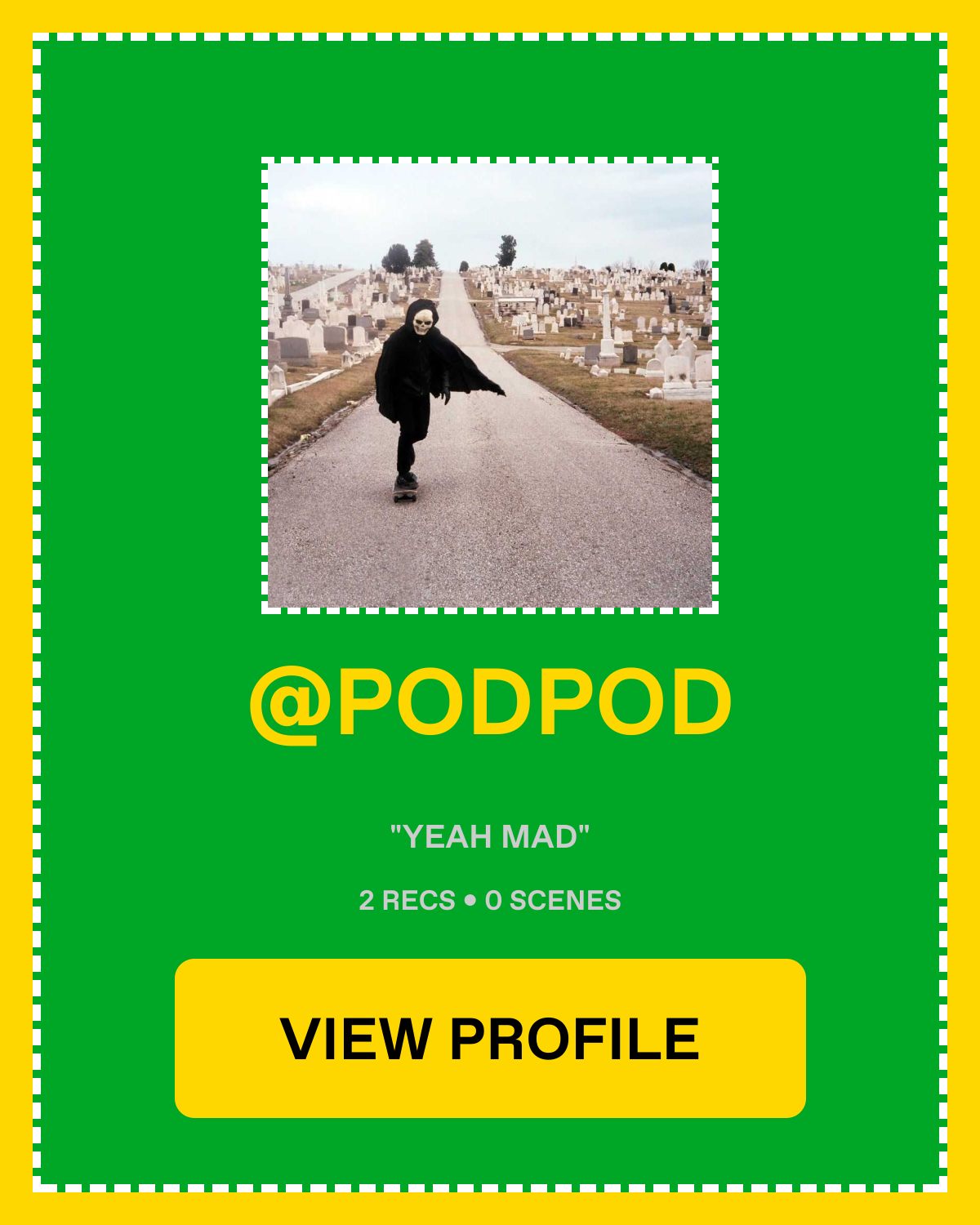The width and height of the screenshot is (980, 1225).
Task: Tap the View Profile button
Action: (x=490, y=1038)
